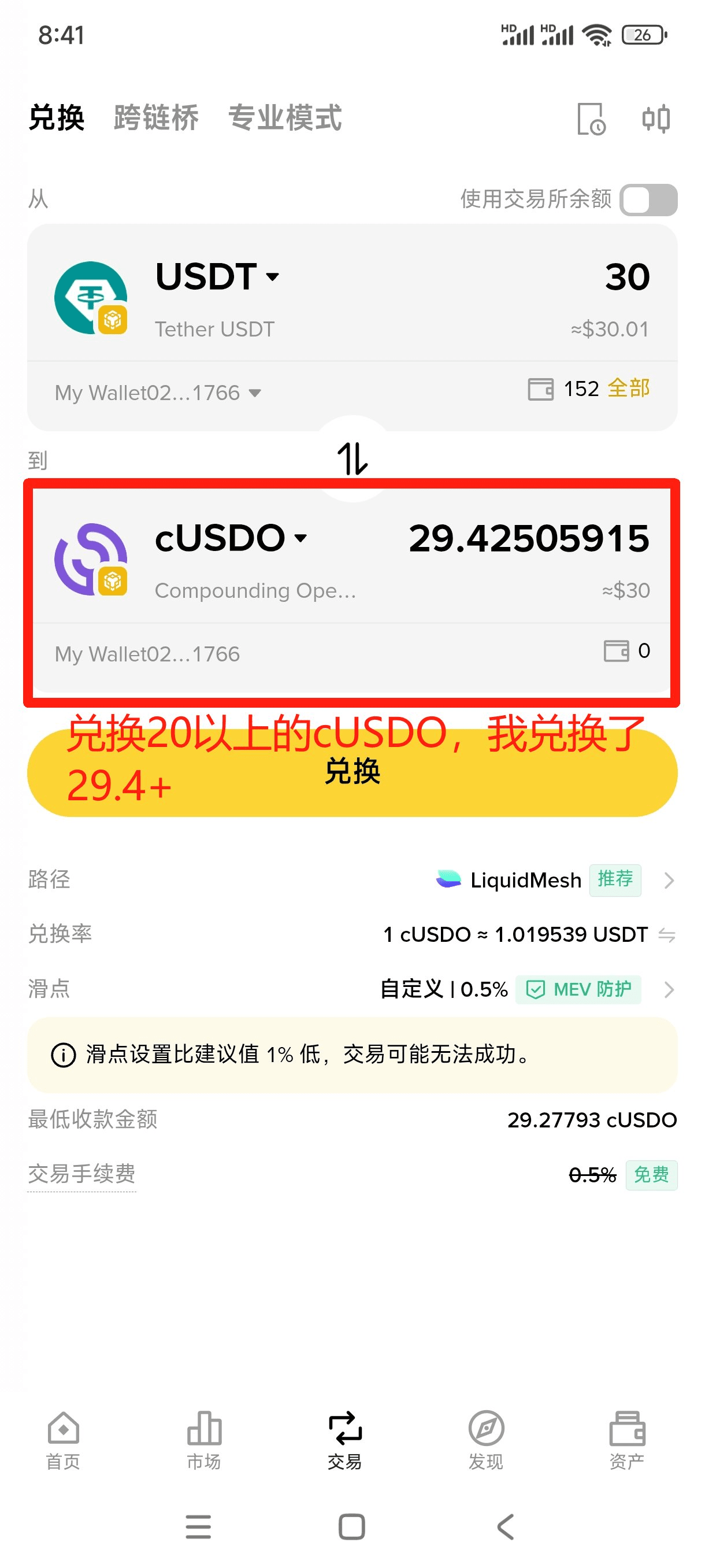
Task: Switch to the 专业模式 tab
Action: coord(285,117)
